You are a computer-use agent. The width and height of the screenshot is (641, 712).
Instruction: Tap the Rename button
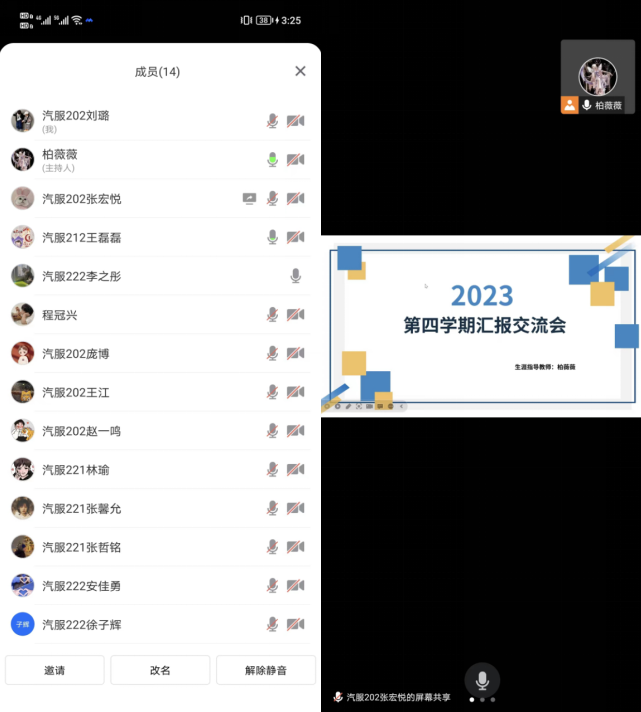click(160, 670)
